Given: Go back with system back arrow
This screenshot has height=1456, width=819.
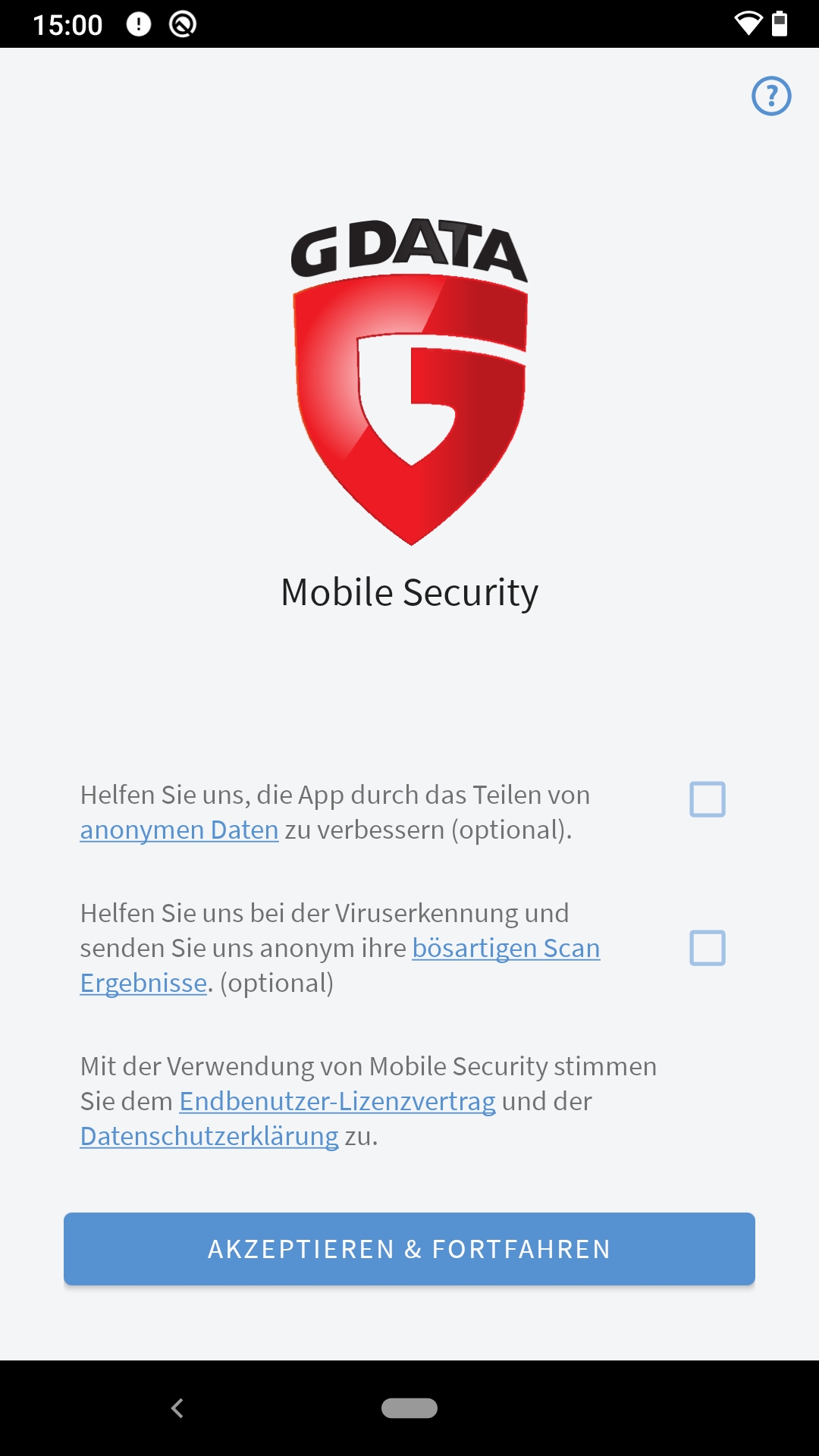Looking at the screenshot, I should pos(177,1408).
